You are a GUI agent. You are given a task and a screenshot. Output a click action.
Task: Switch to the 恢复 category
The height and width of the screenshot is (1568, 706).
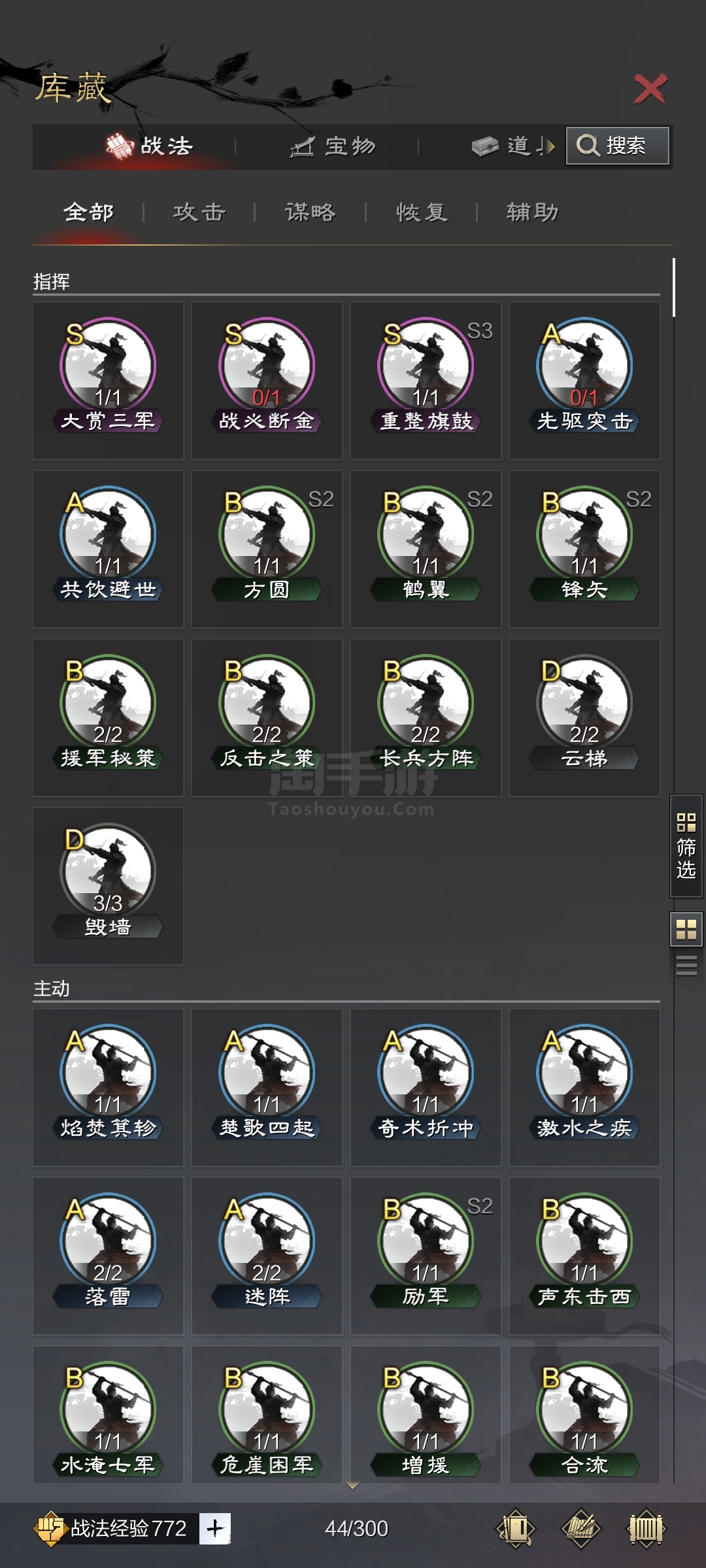[422, 212]
